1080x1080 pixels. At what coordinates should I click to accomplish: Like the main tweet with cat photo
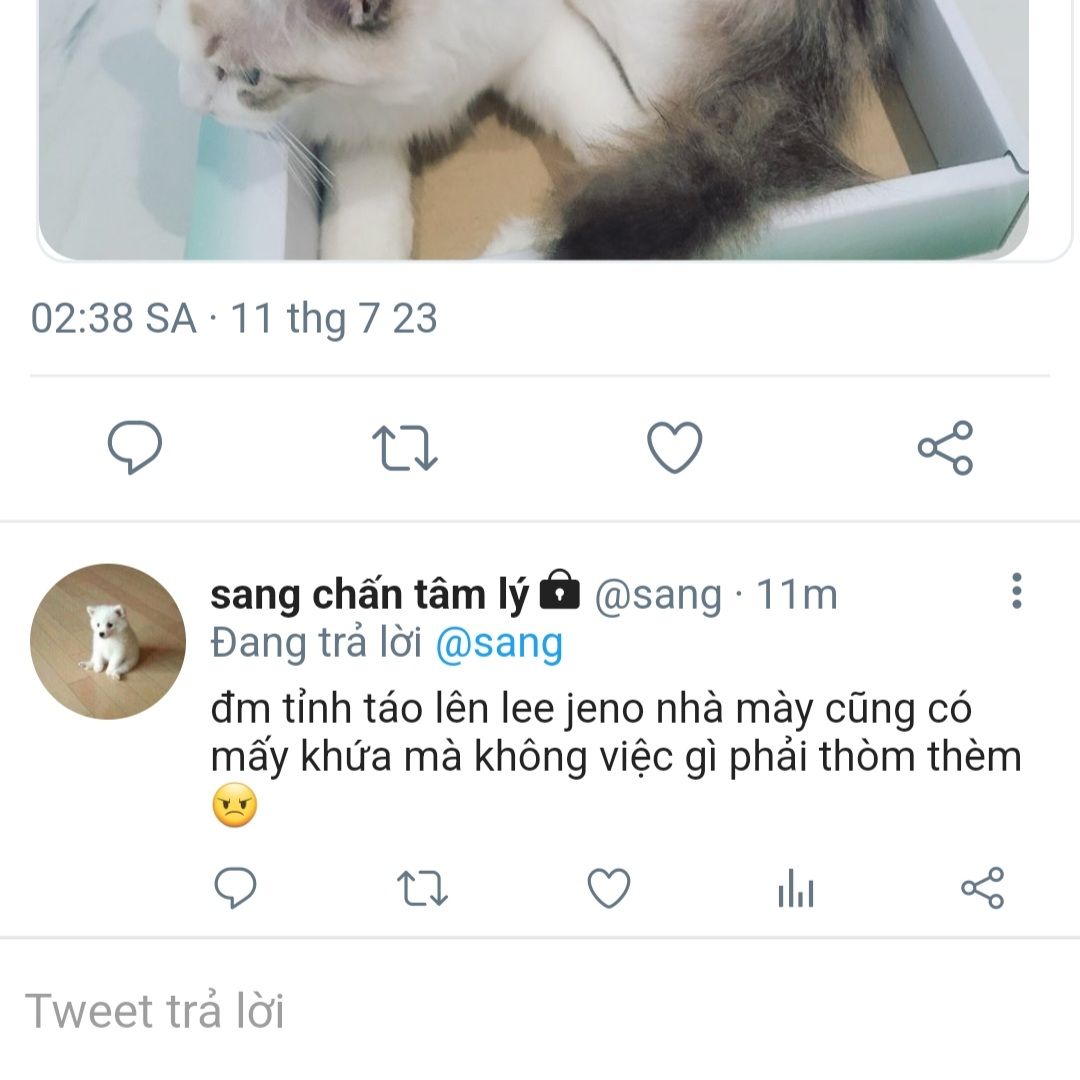(674, 448)
